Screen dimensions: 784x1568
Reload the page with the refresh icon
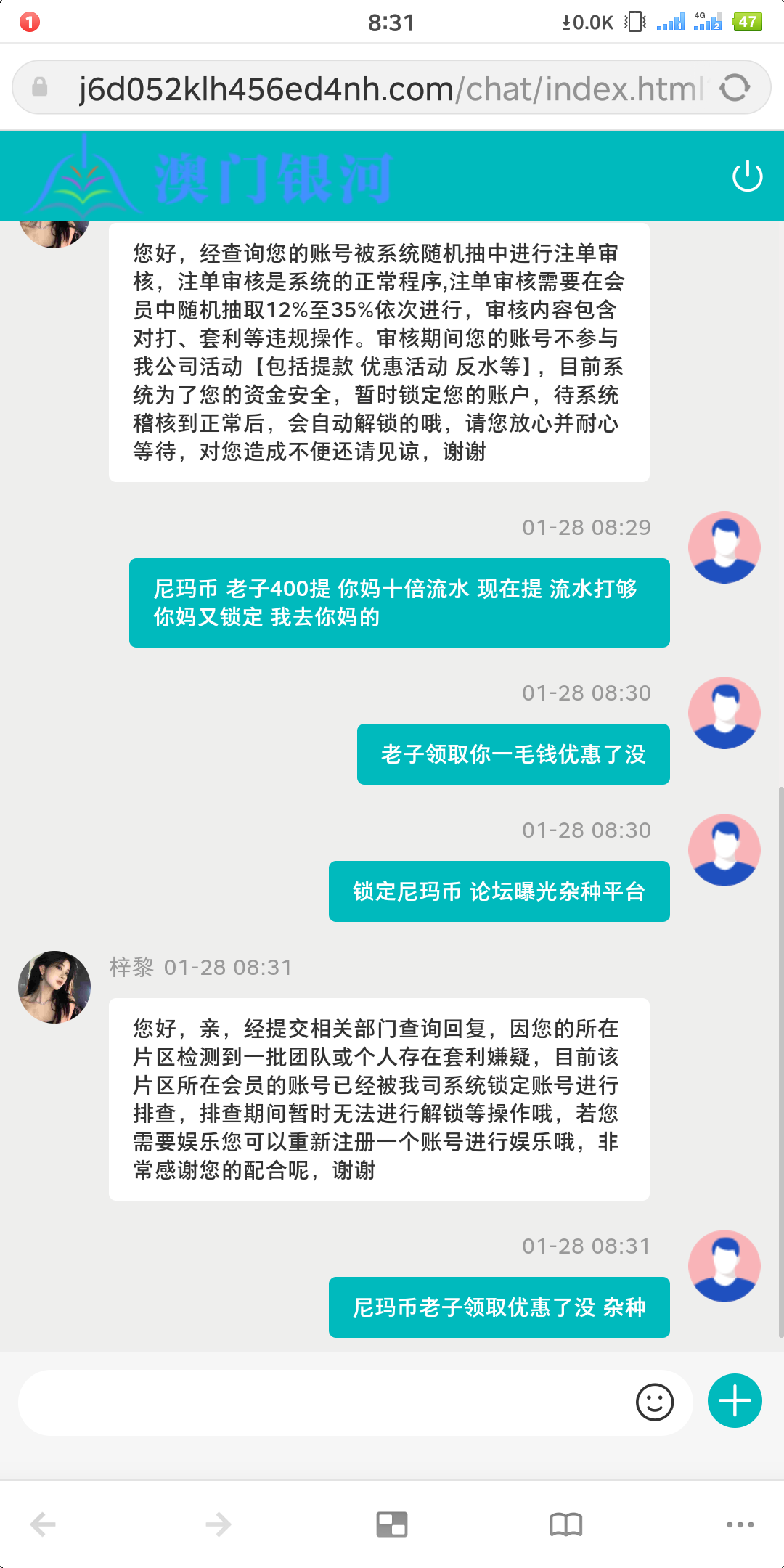[x=736, y=87]
